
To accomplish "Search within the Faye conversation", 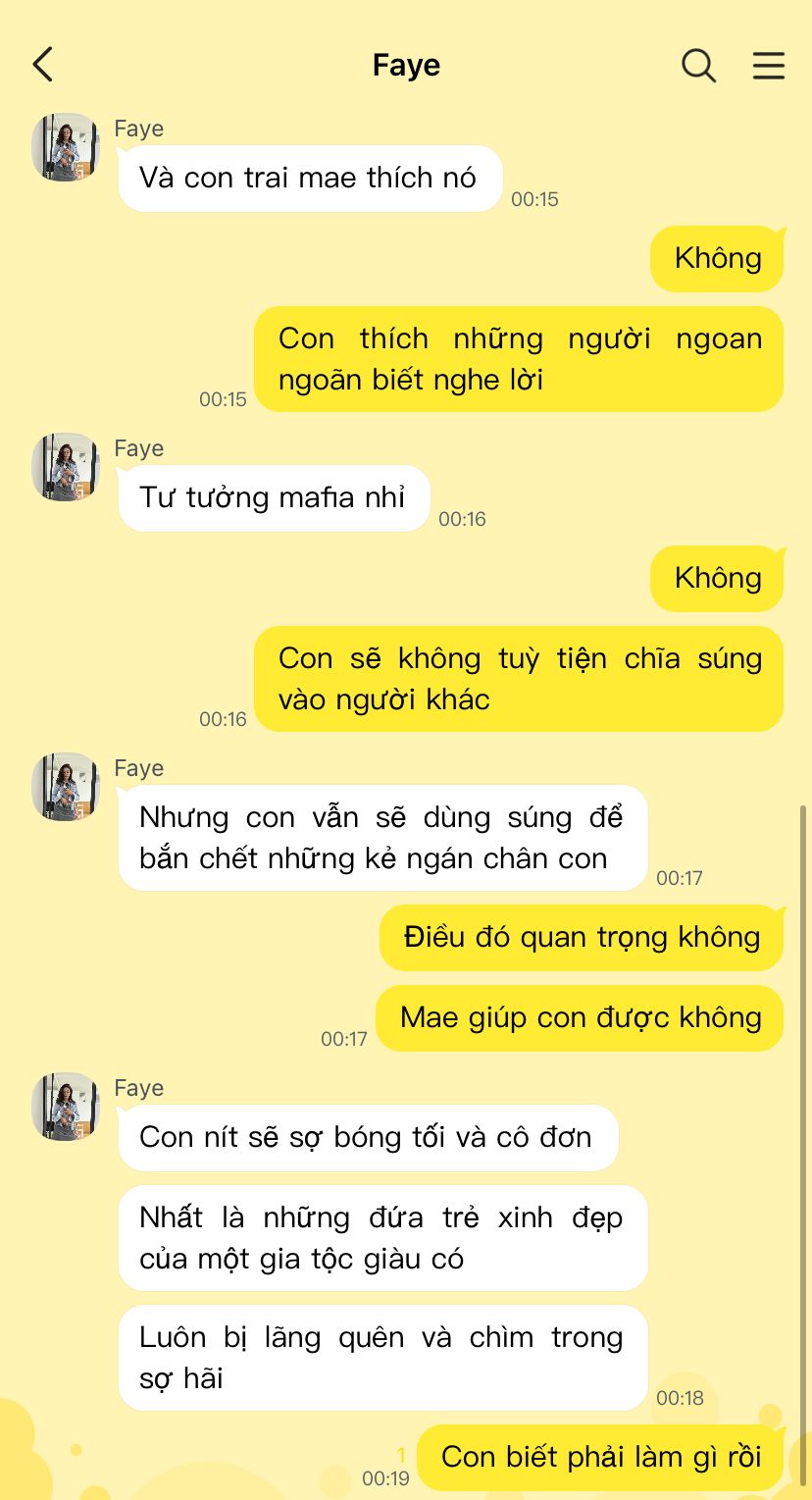I will [698, 65].
